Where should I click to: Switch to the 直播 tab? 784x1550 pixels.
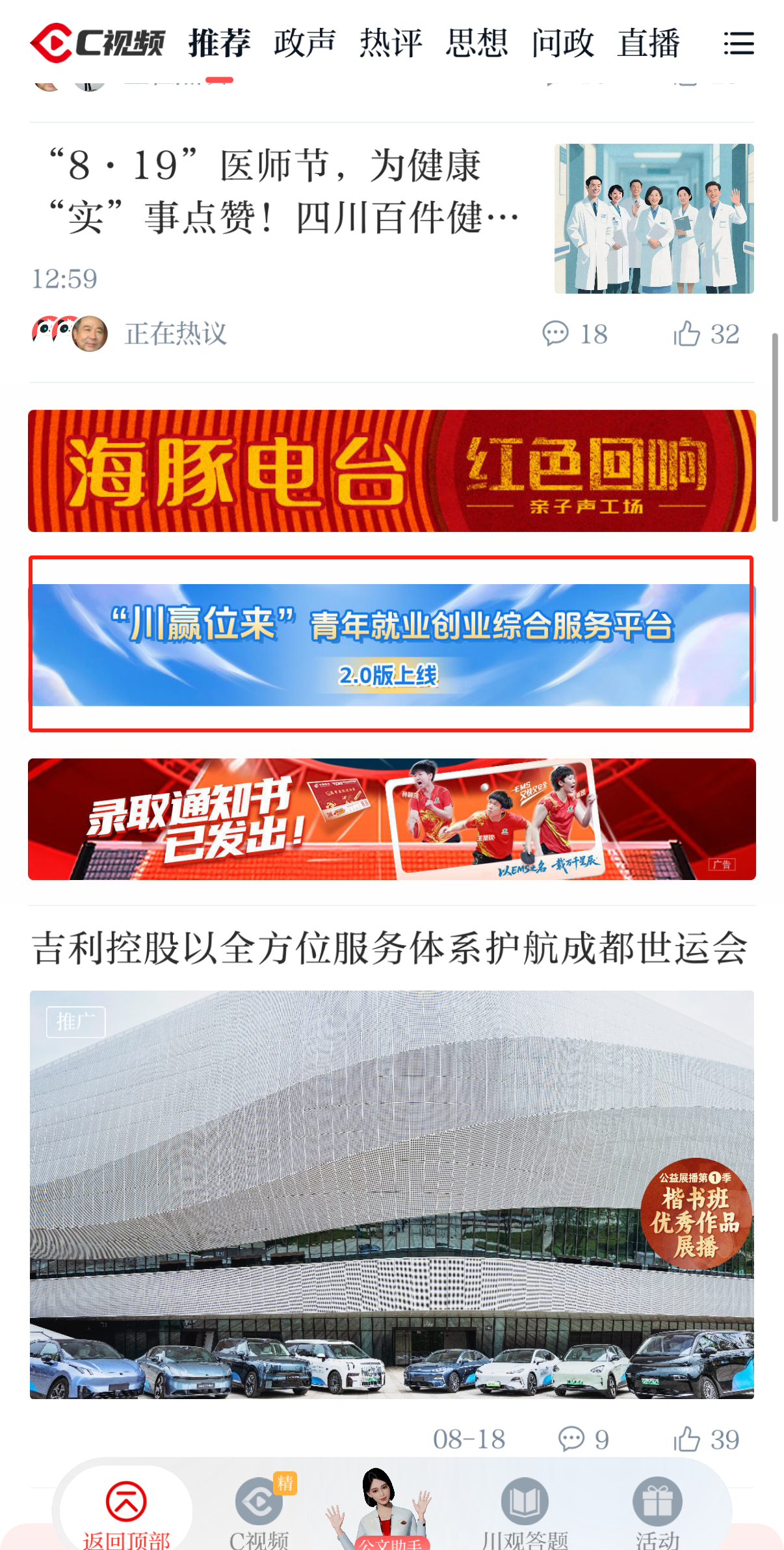pyautogui.click(x=648, y=44)
